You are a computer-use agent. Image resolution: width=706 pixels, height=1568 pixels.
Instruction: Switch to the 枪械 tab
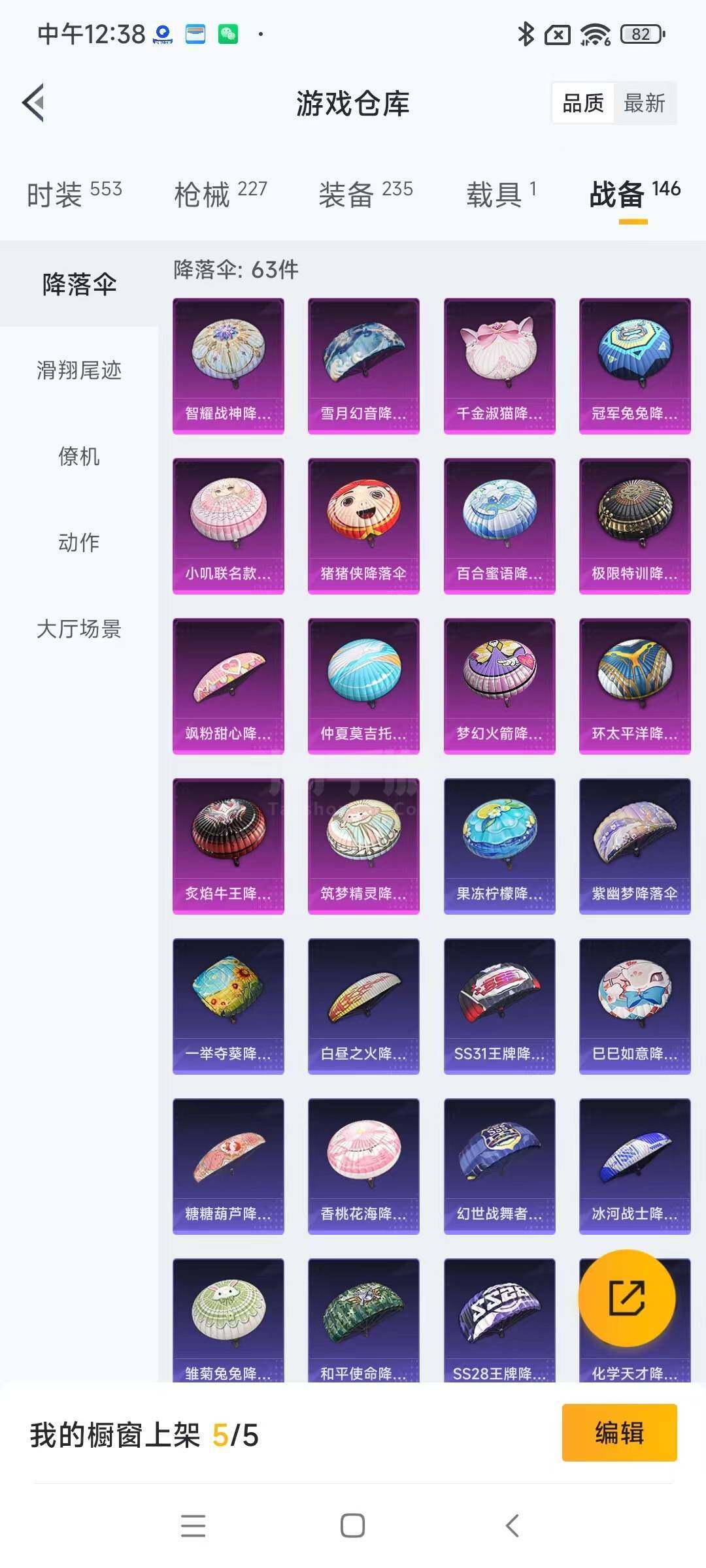pyautogui.click(x=221, y=194)
